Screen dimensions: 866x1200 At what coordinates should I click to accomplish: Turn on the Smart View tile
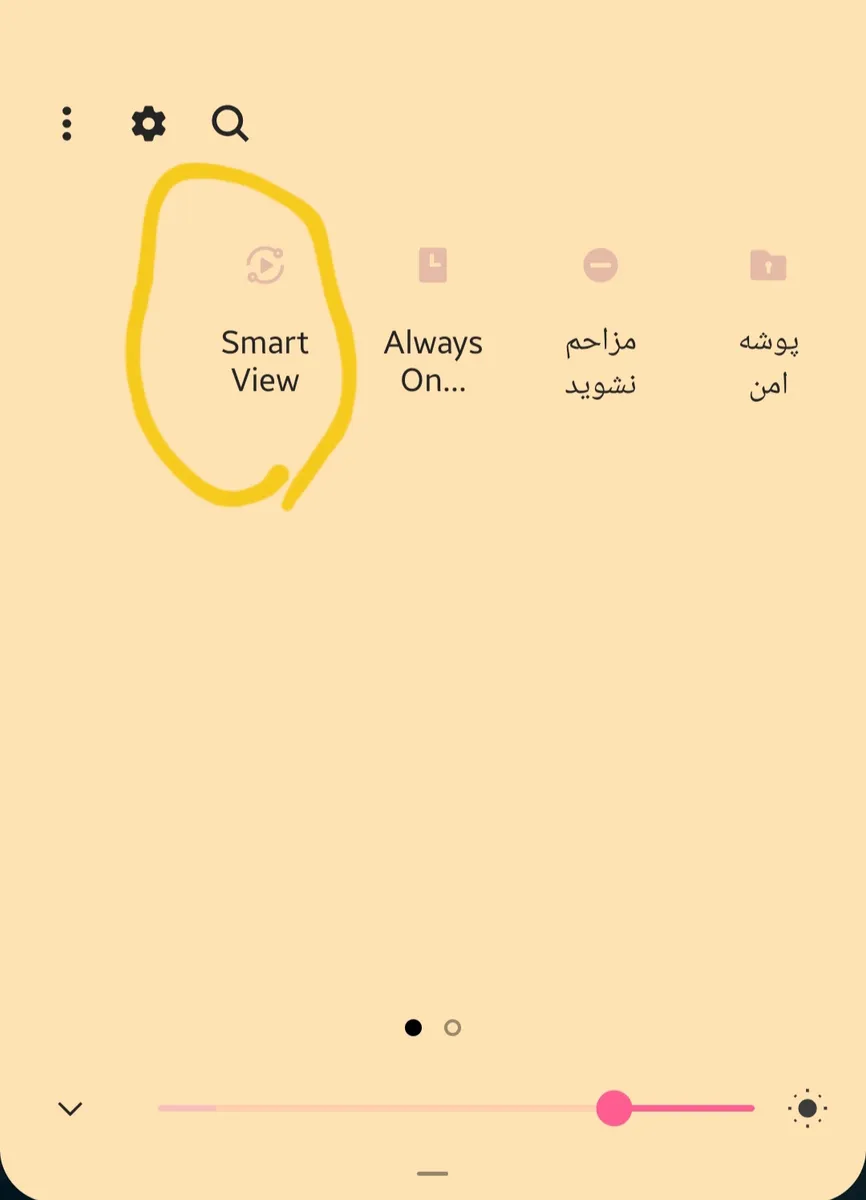tap(265, 265)
